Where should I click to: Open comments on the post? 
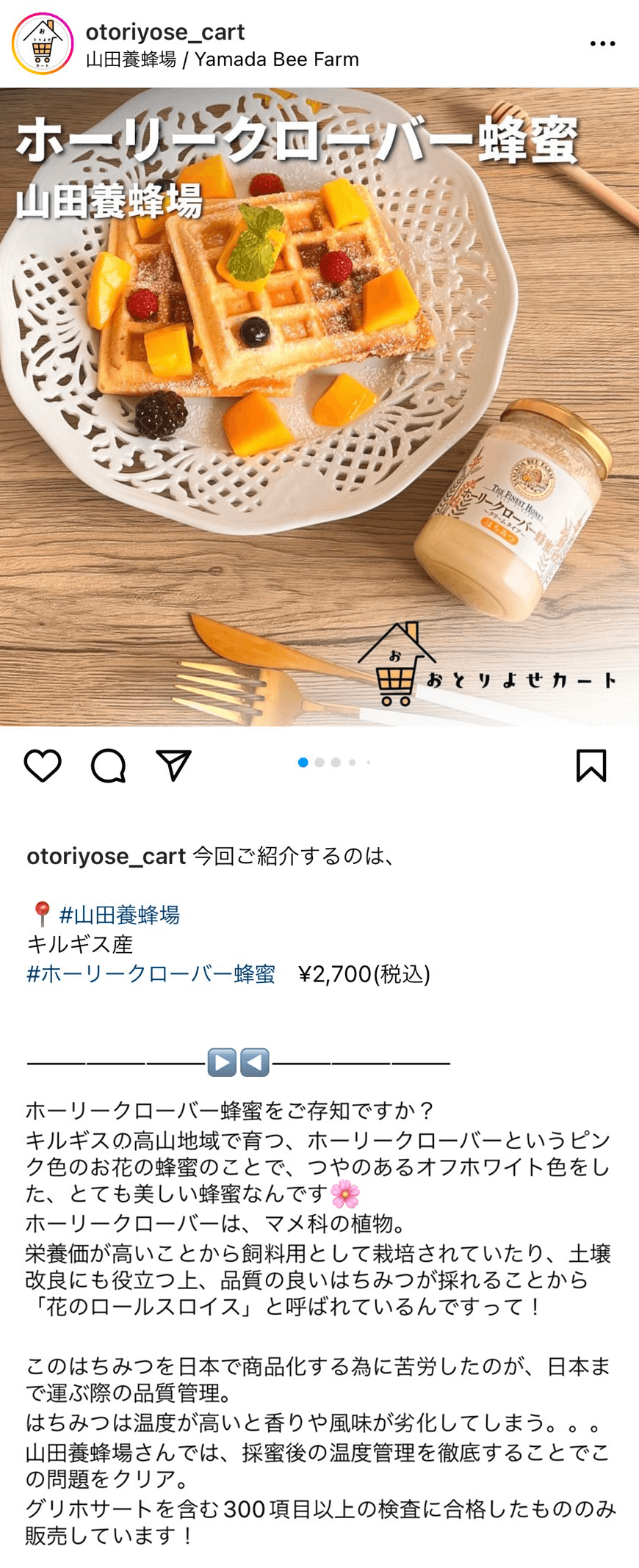point(108,766)
